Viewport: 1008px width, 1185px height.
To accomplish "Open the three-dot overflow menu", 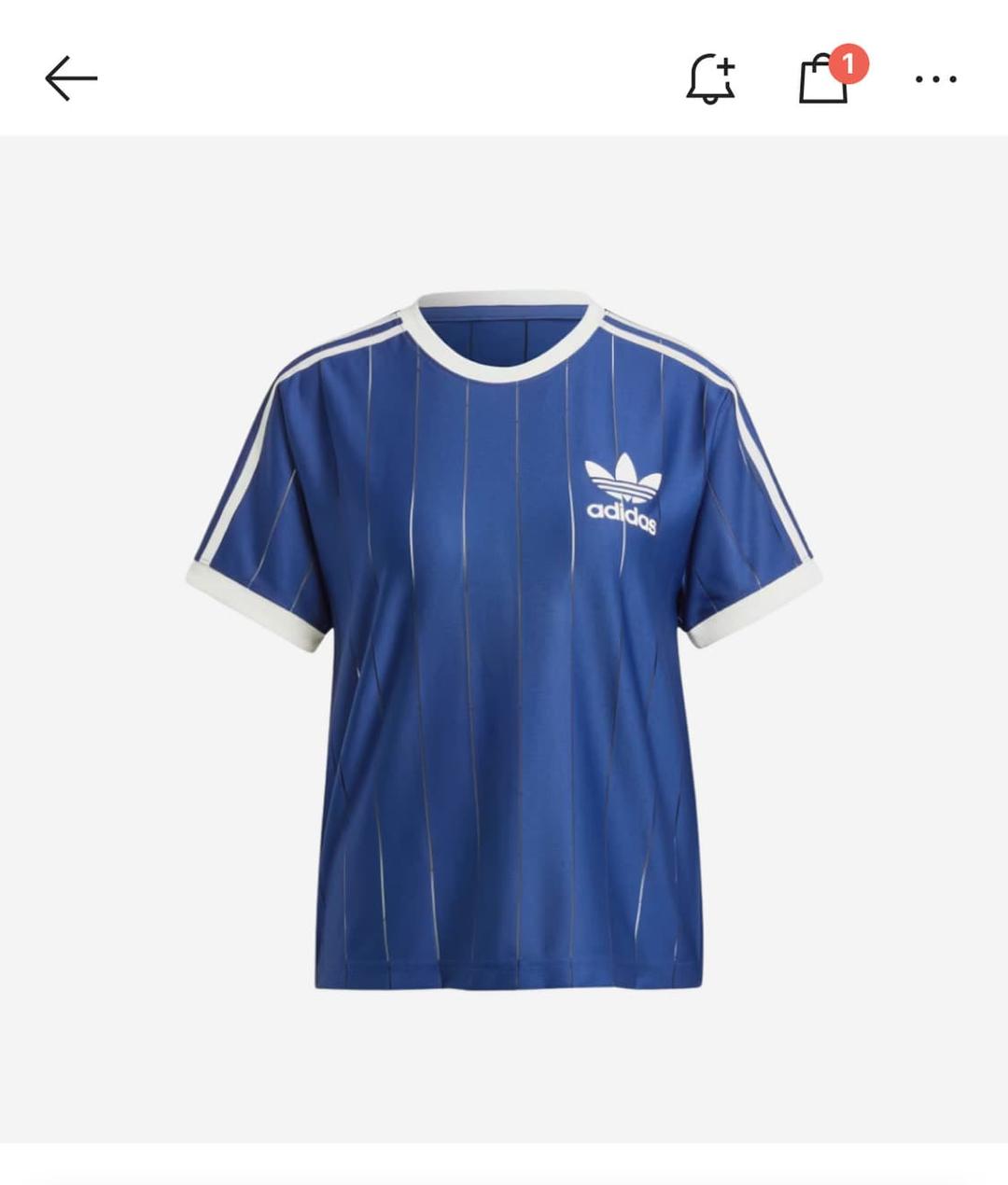I will tap(935, 79).
